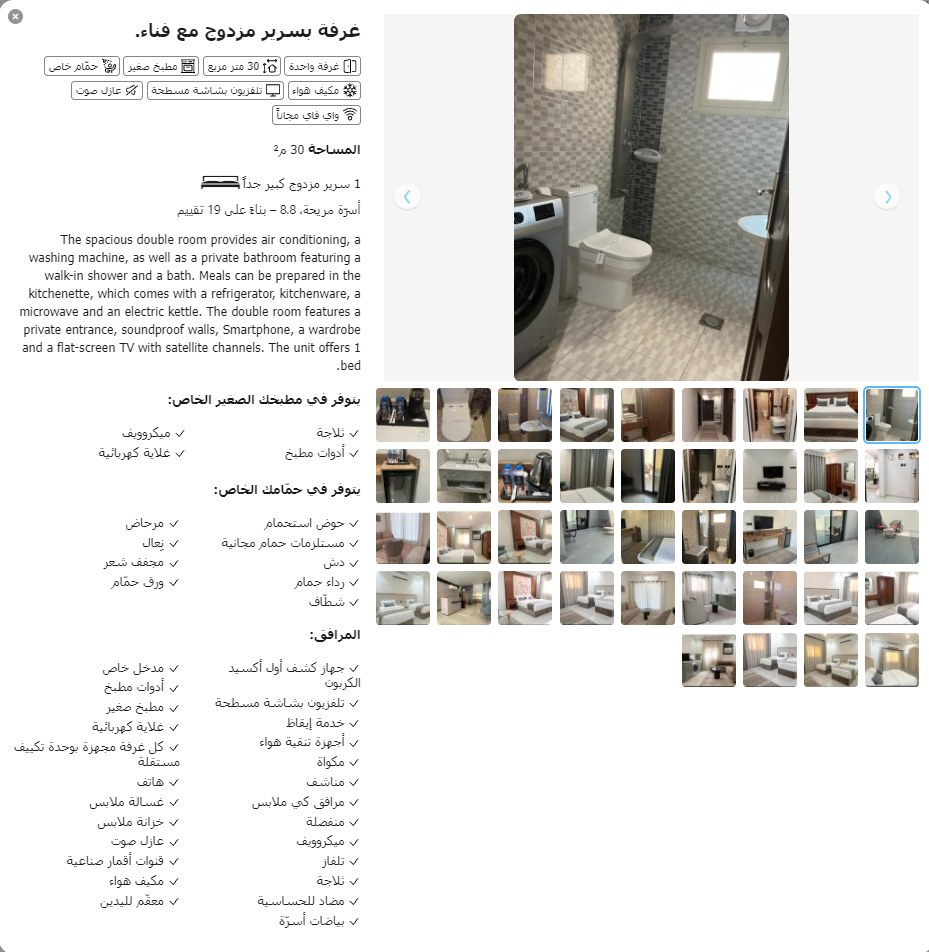Open the wall-mounted TV thumbnail

click(769, 476)
